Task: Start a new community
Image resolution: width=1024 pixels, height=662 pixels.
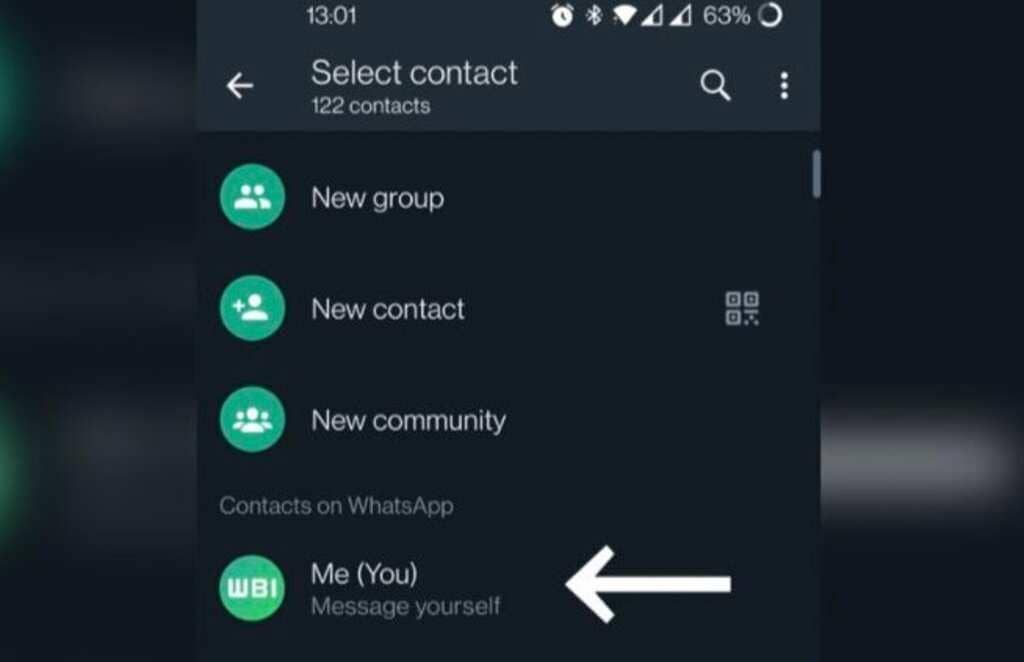Action: [407, 420]
